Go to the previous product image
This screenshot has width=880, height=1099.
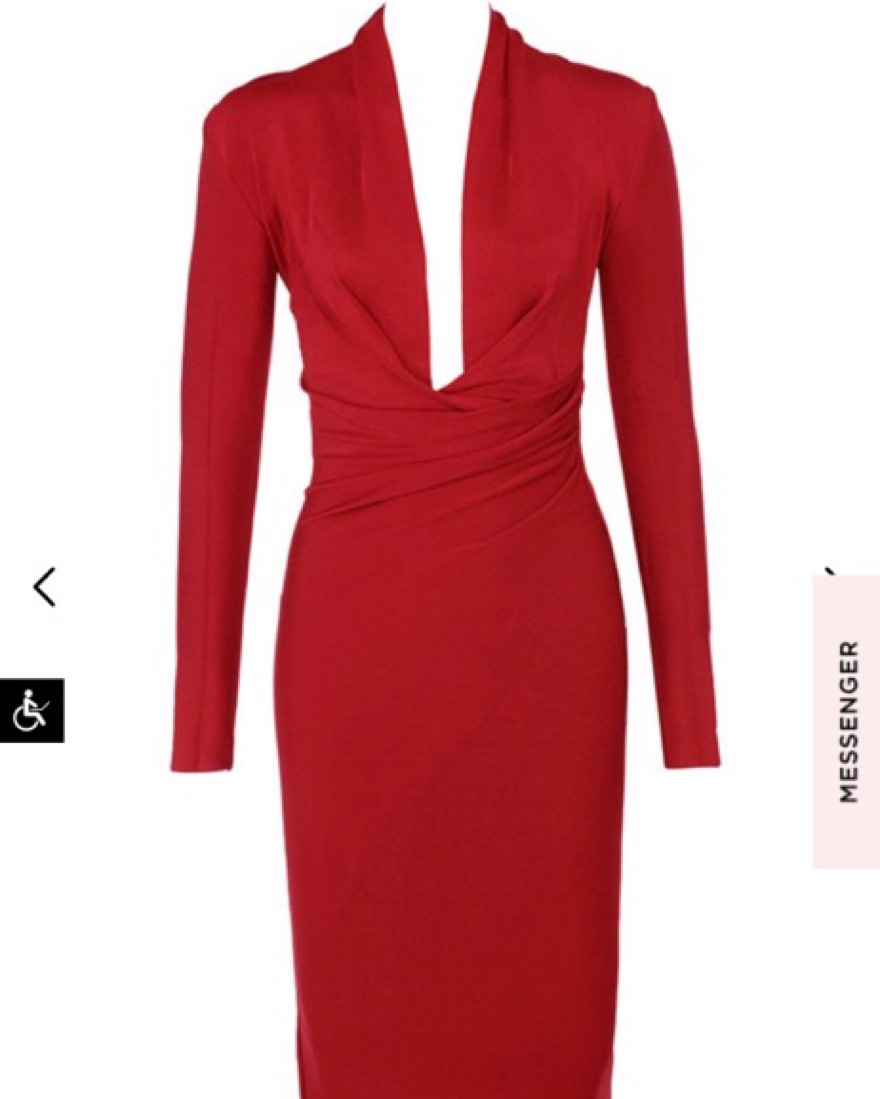point(44,587)
